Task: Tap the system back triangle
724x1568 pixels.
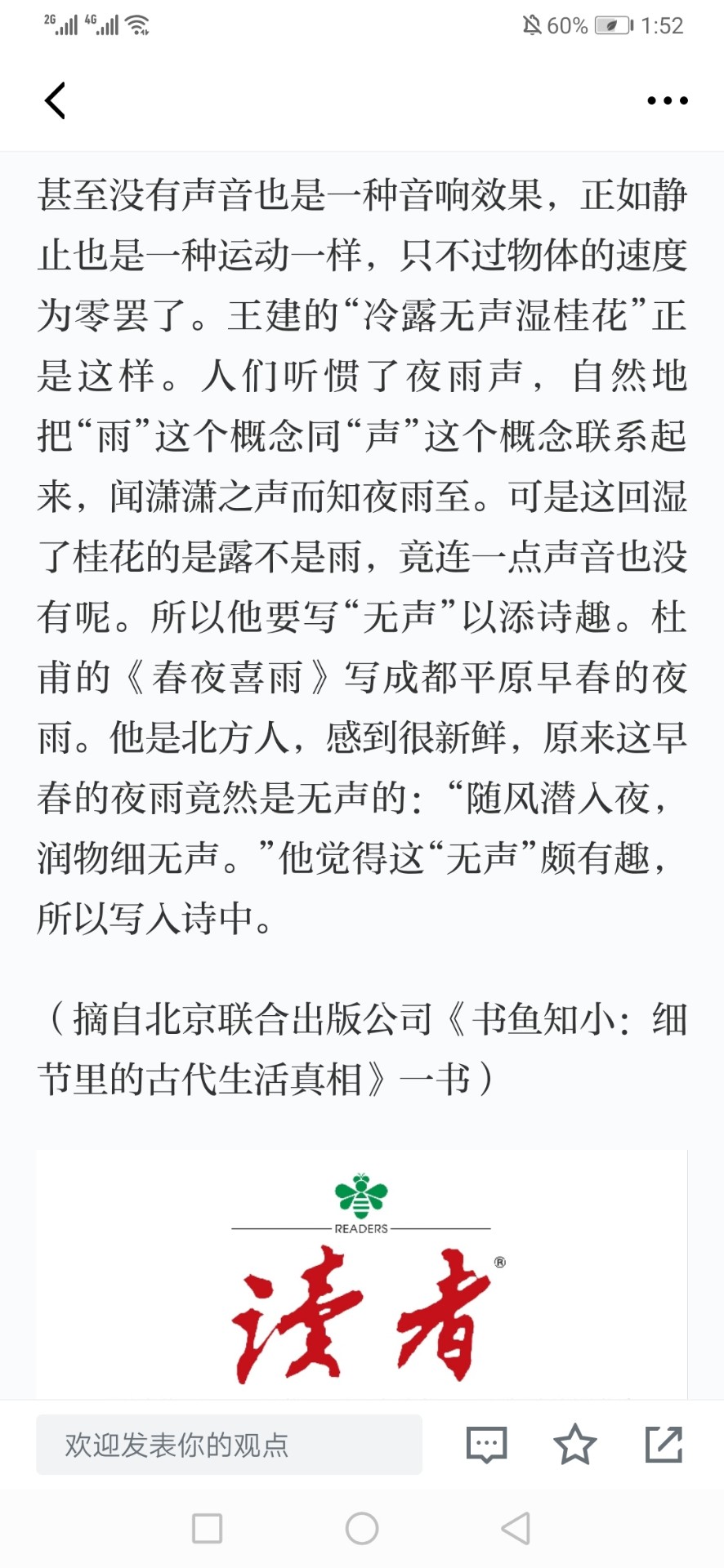Action: pyautogui.click(x=516, y=1528)
